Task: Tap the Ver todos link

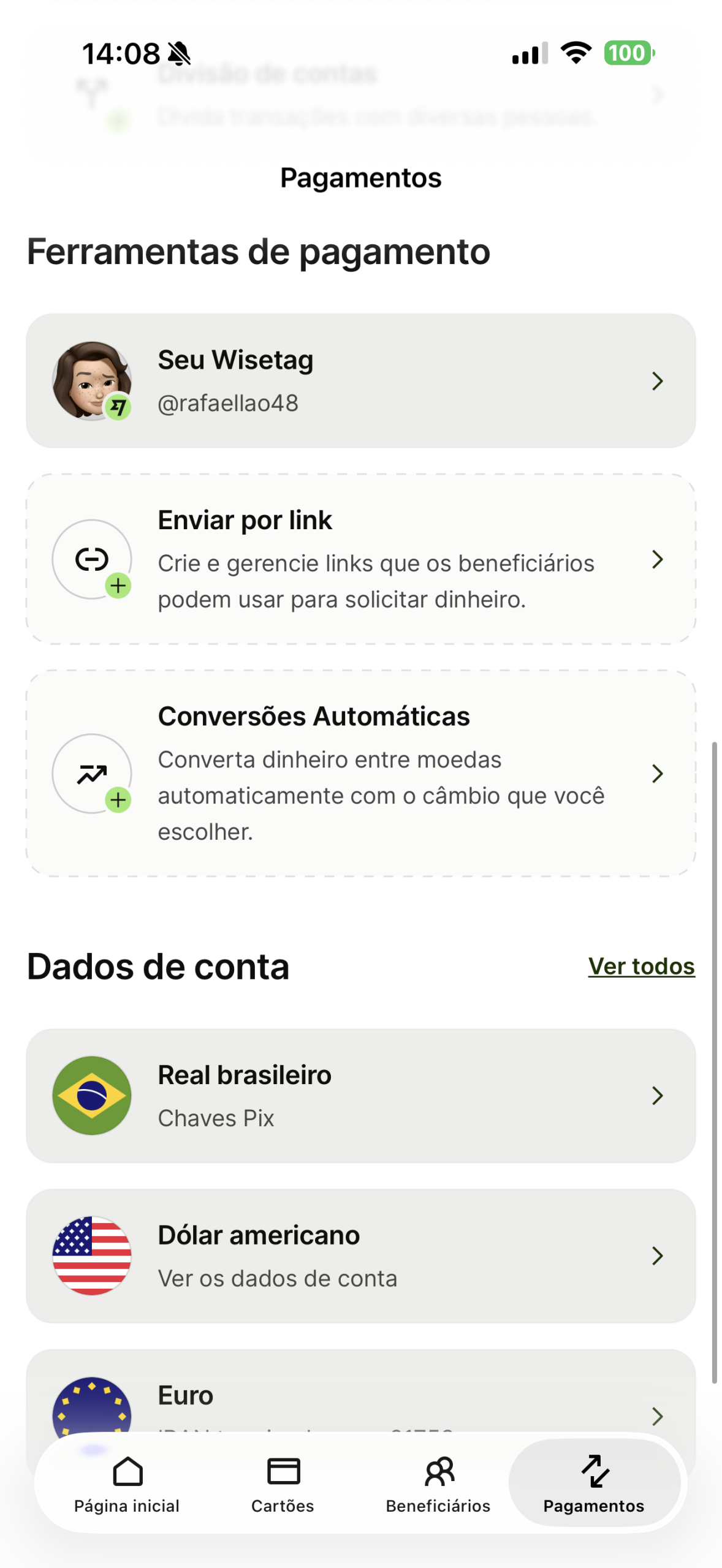Action: click(641, 967)
